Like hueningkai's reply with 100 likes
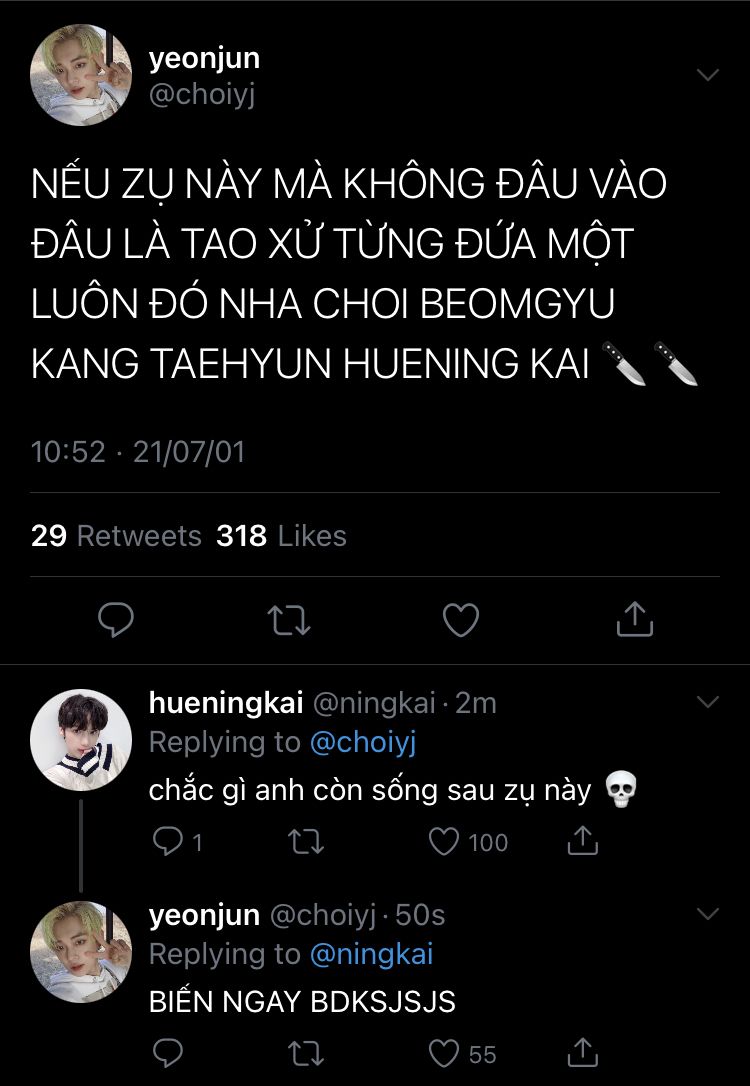This screenshot has width=750, height=1086. click(x=445, y=842)
